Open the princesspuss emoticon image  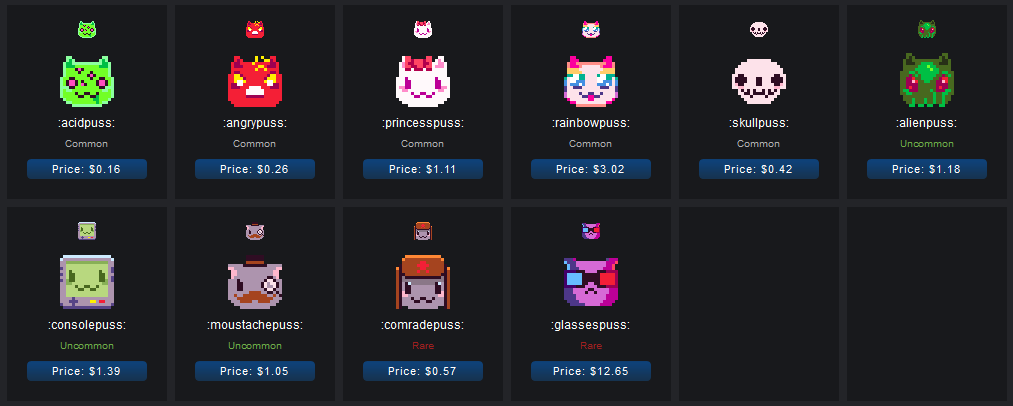(x=423, y=82)
